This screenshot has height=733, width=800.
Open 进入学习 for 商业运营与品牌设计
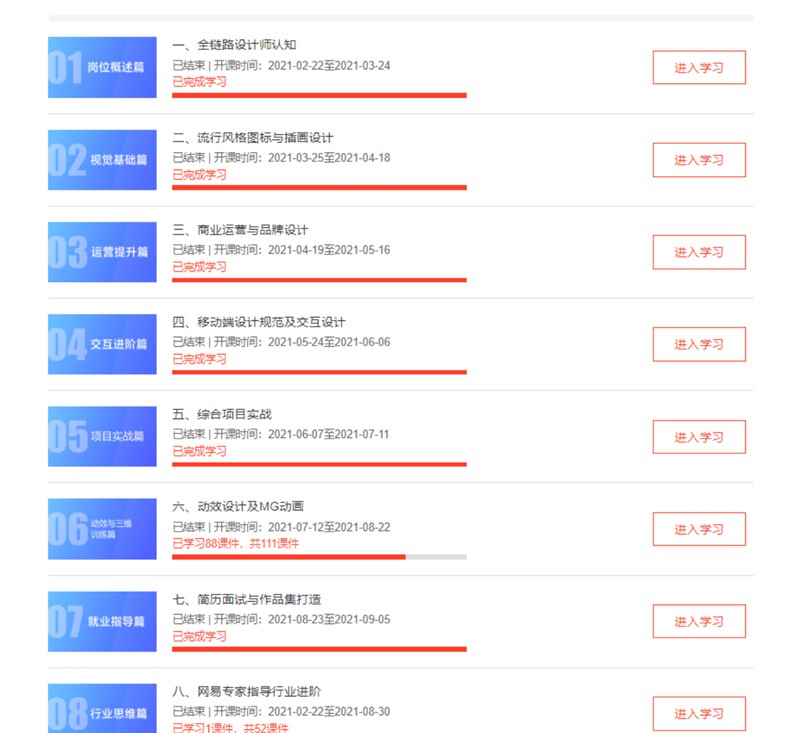tap(698, 252)
